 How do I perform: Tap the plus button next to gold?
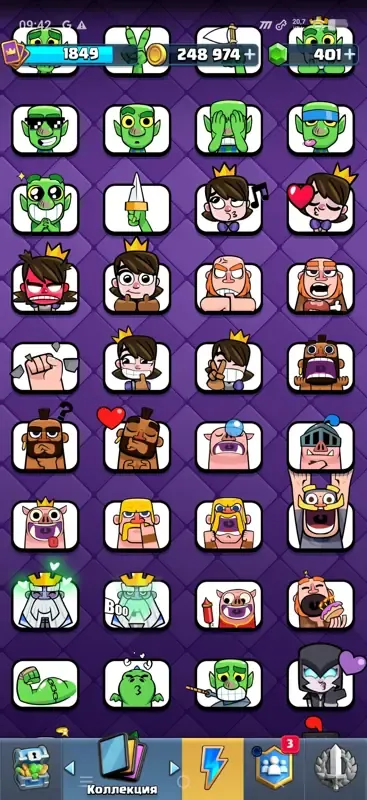(x=250, y=55)
